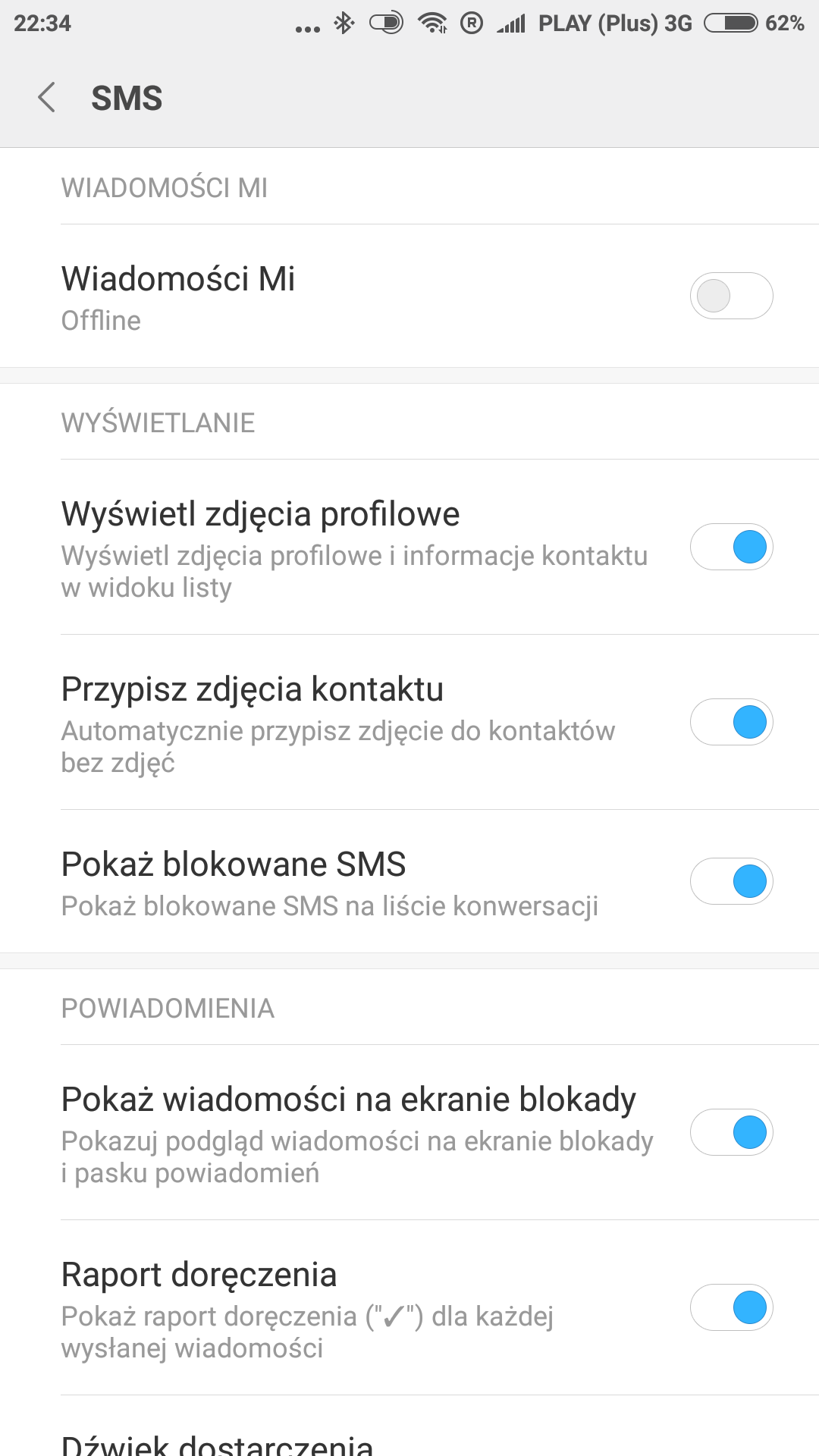819x1456 pixels.
Task: Toggle Pokaż blokowane SMS off
Action: [731, 881]
